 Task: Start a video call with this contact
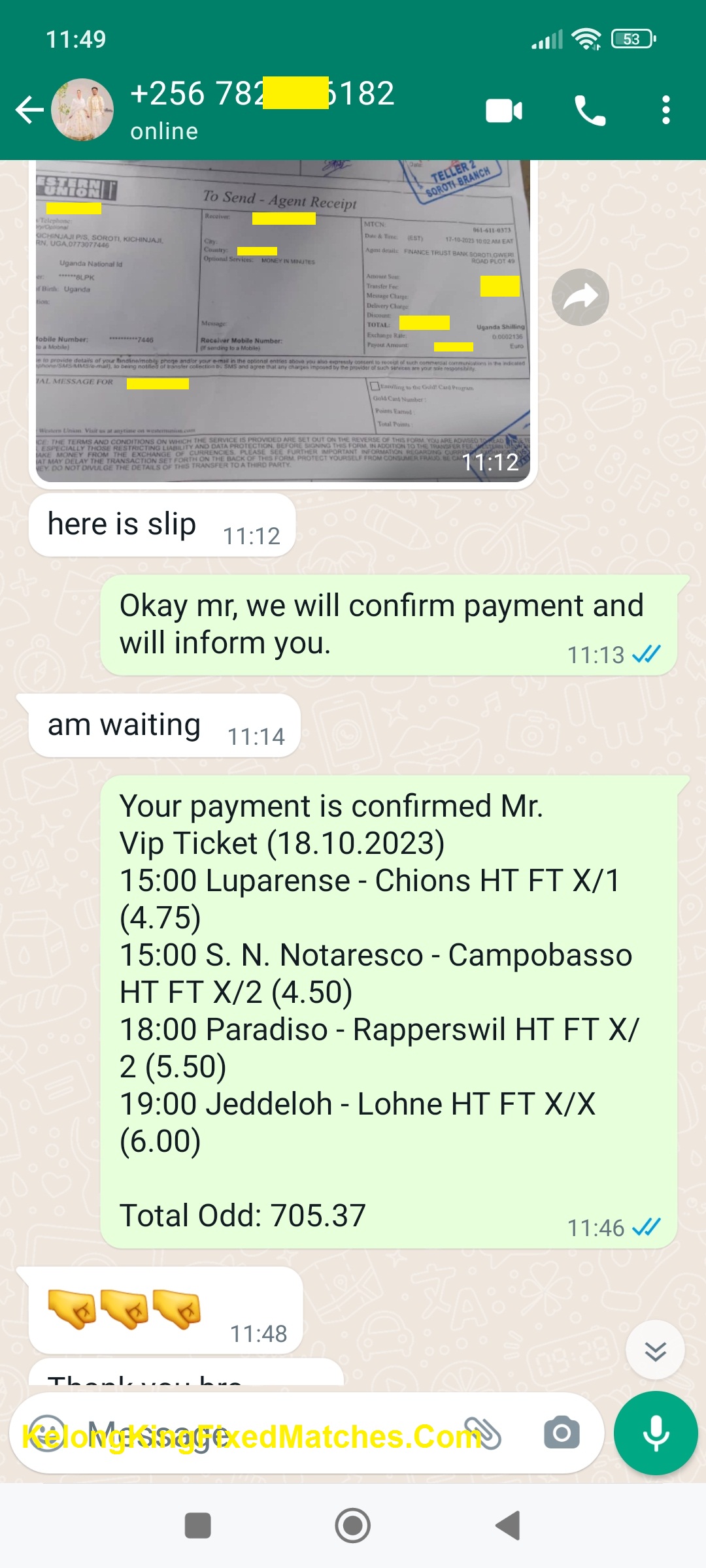point(503,110)
